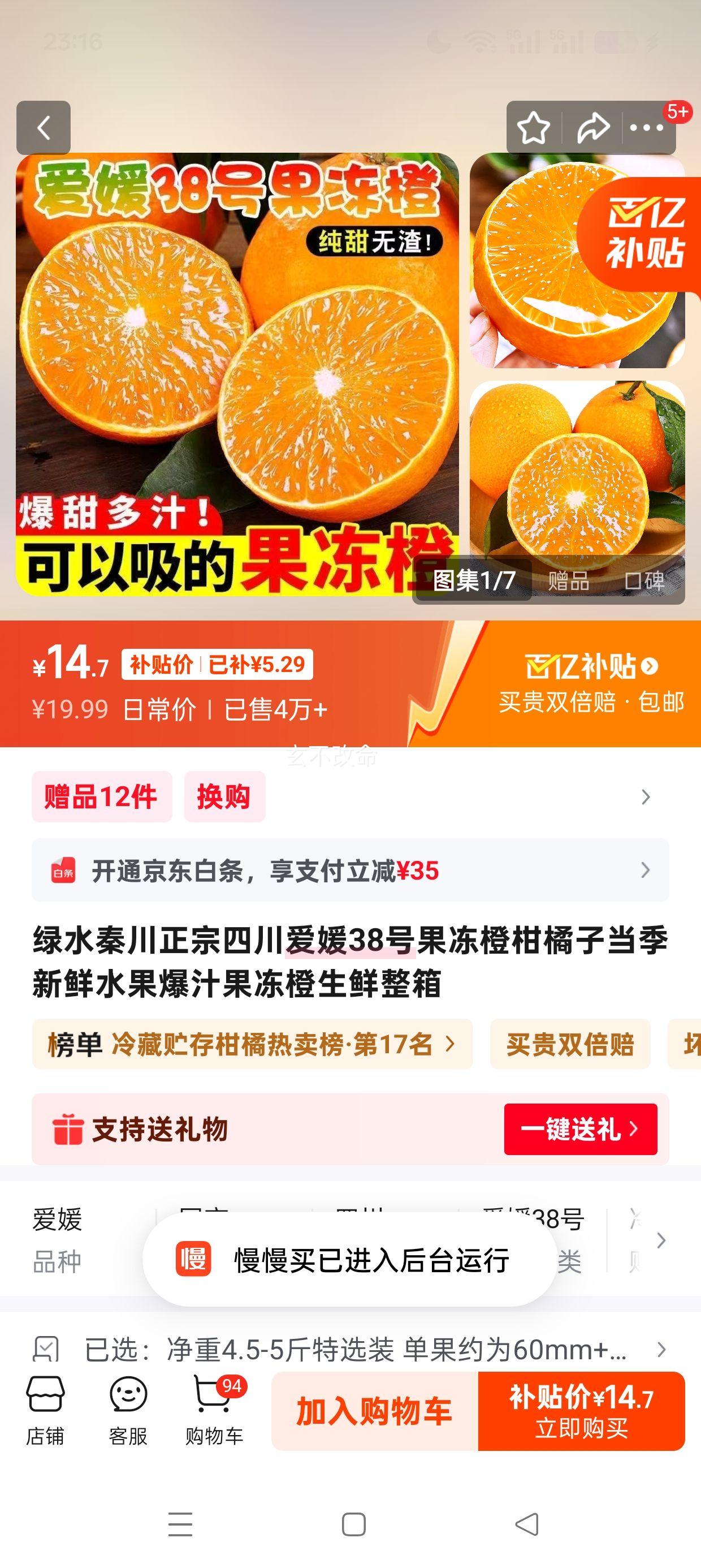The height and width of the screenshot is (1568, 701).
Task: View the 赠品12件 gift offers
Action: point(102,797)
